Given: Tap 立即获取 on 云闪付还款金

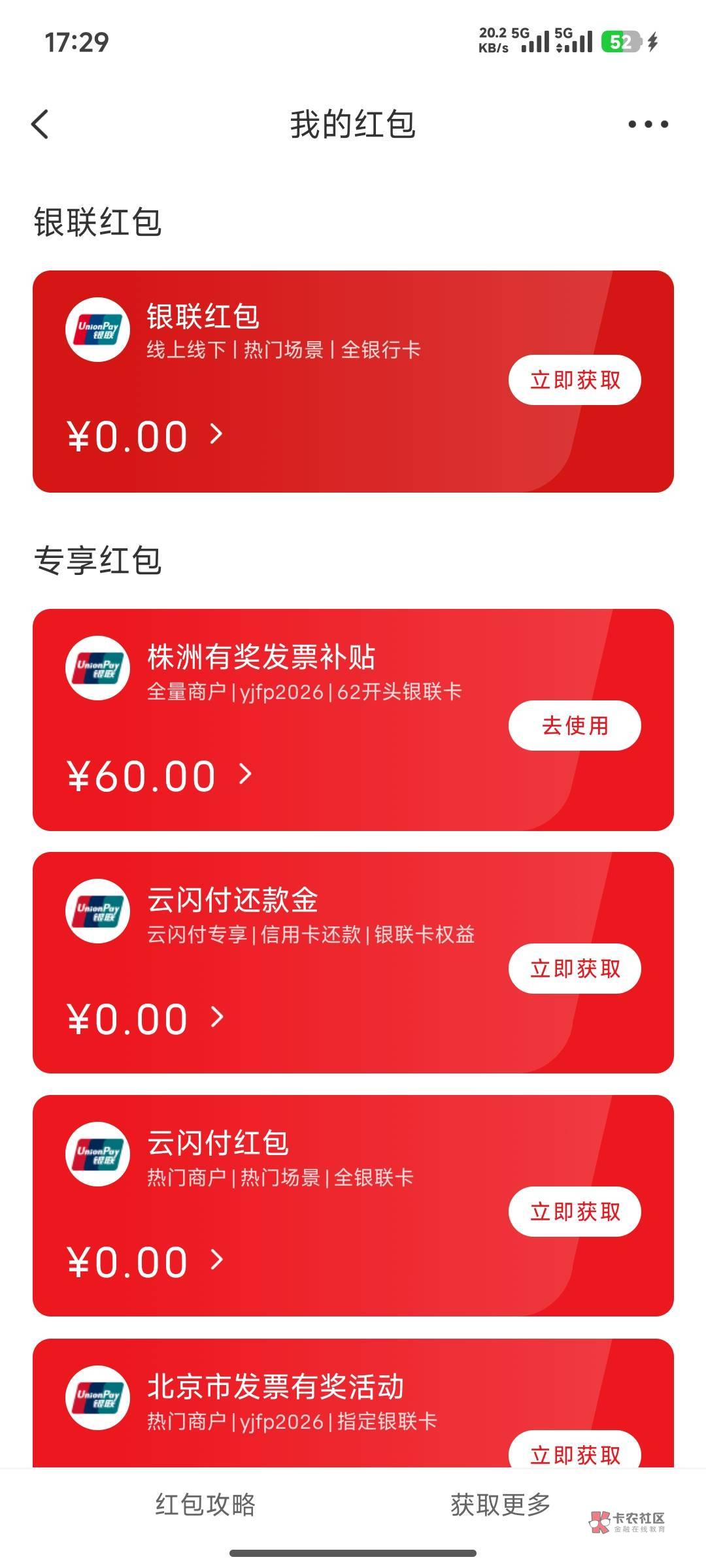Looking at the screenshot, I should pyautogui.click(x=575, y=969).
